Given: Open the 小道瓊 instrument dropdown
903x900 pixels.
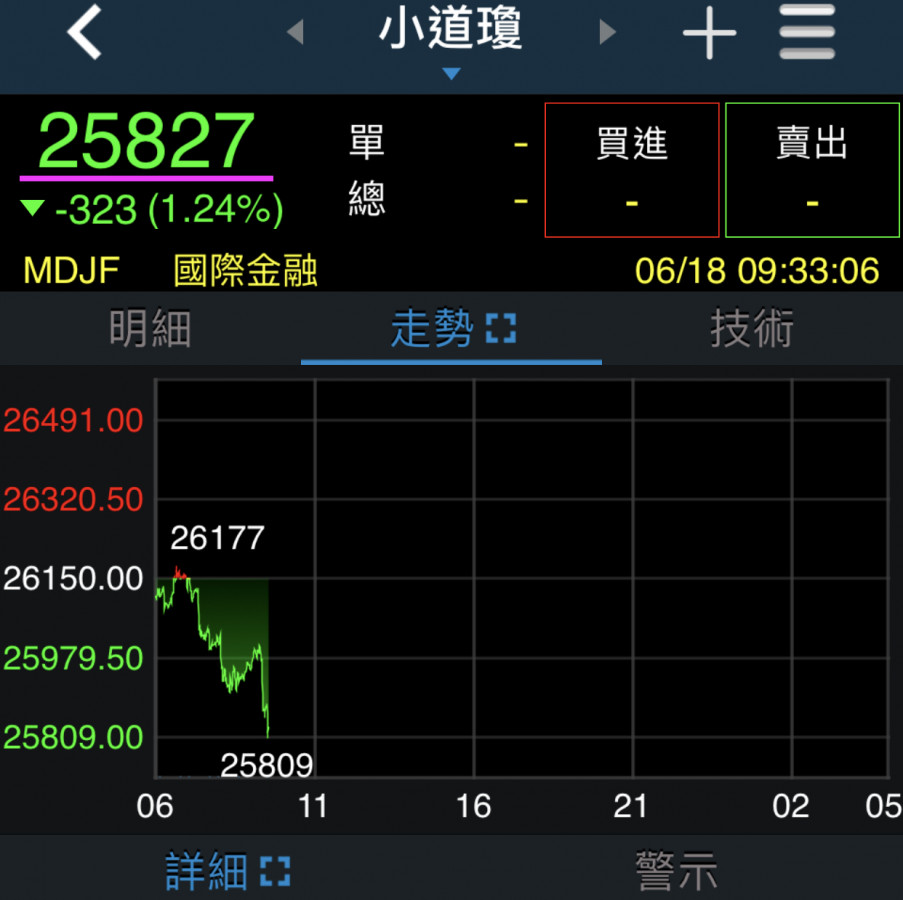Looking at the screenshot, I should 451,42.
